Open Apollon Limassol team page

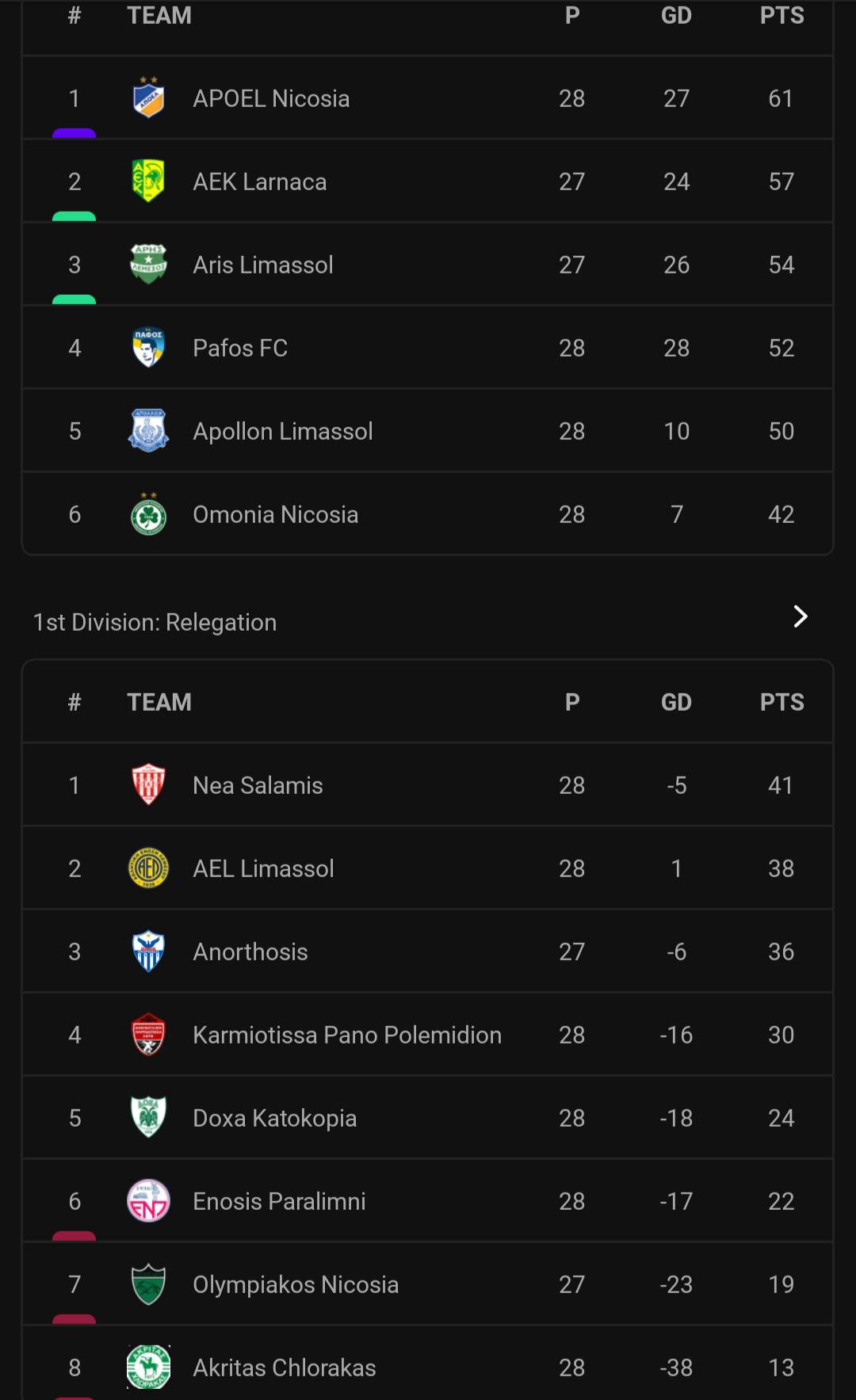pyautogui.click(x=427, y=431)
